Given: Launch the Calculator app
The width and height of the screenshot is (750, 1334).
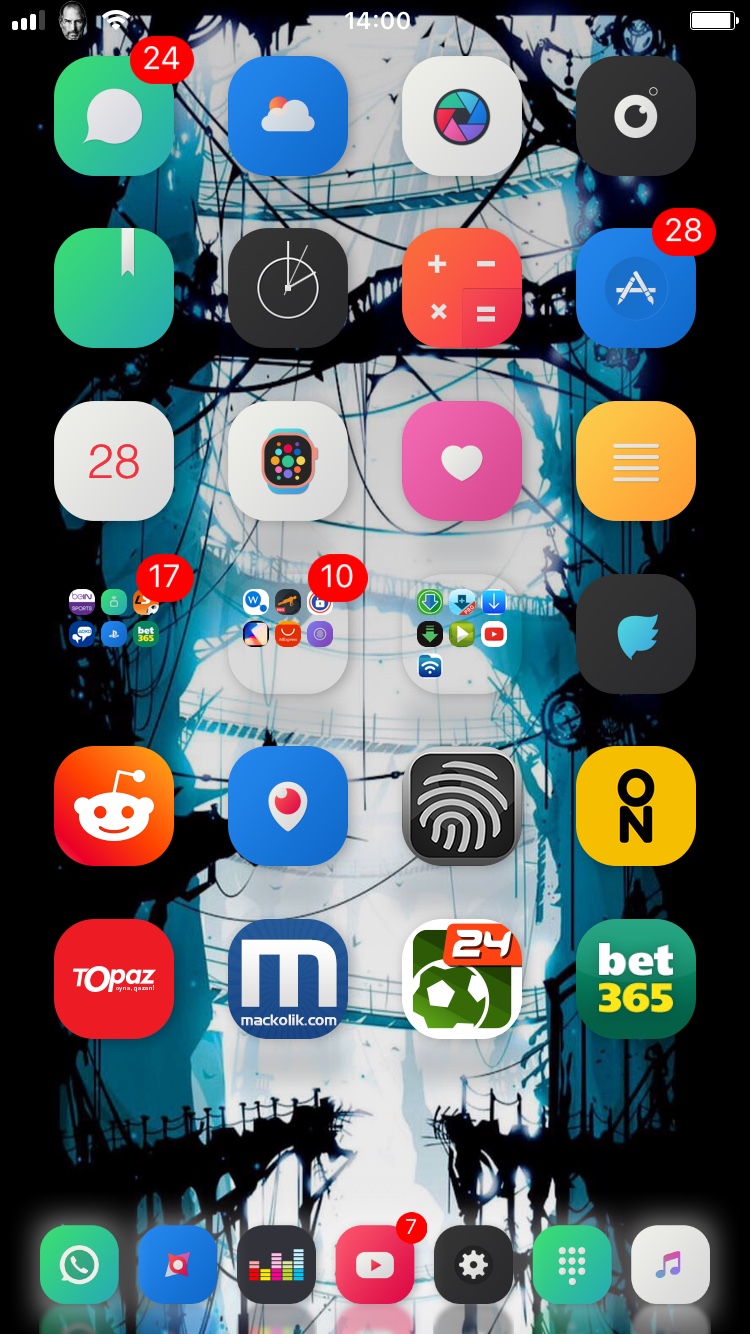Looking at the screenshot, I should (462, 288).
